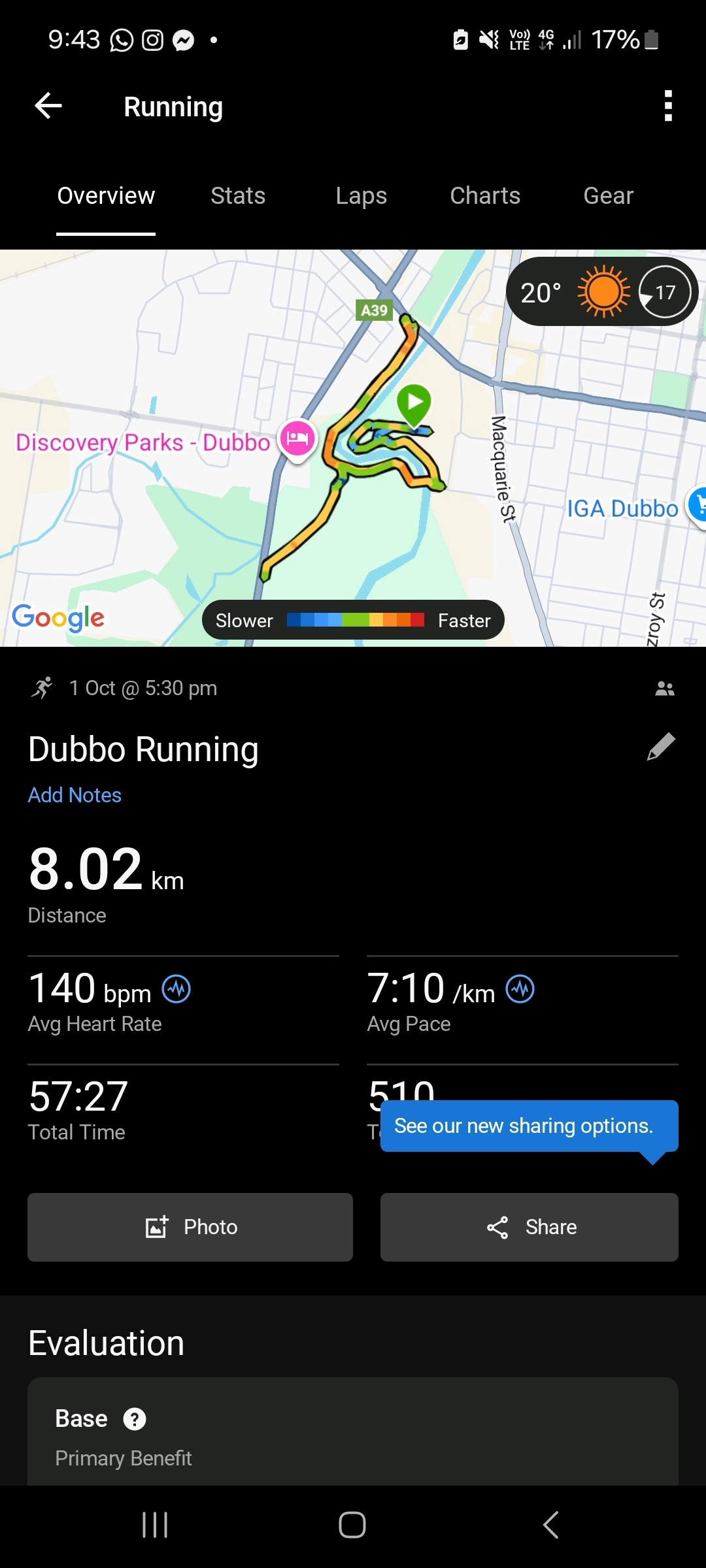The image size is (706, 1568).
Task: Go back from the Running screen
Action: tap(48, 106)
